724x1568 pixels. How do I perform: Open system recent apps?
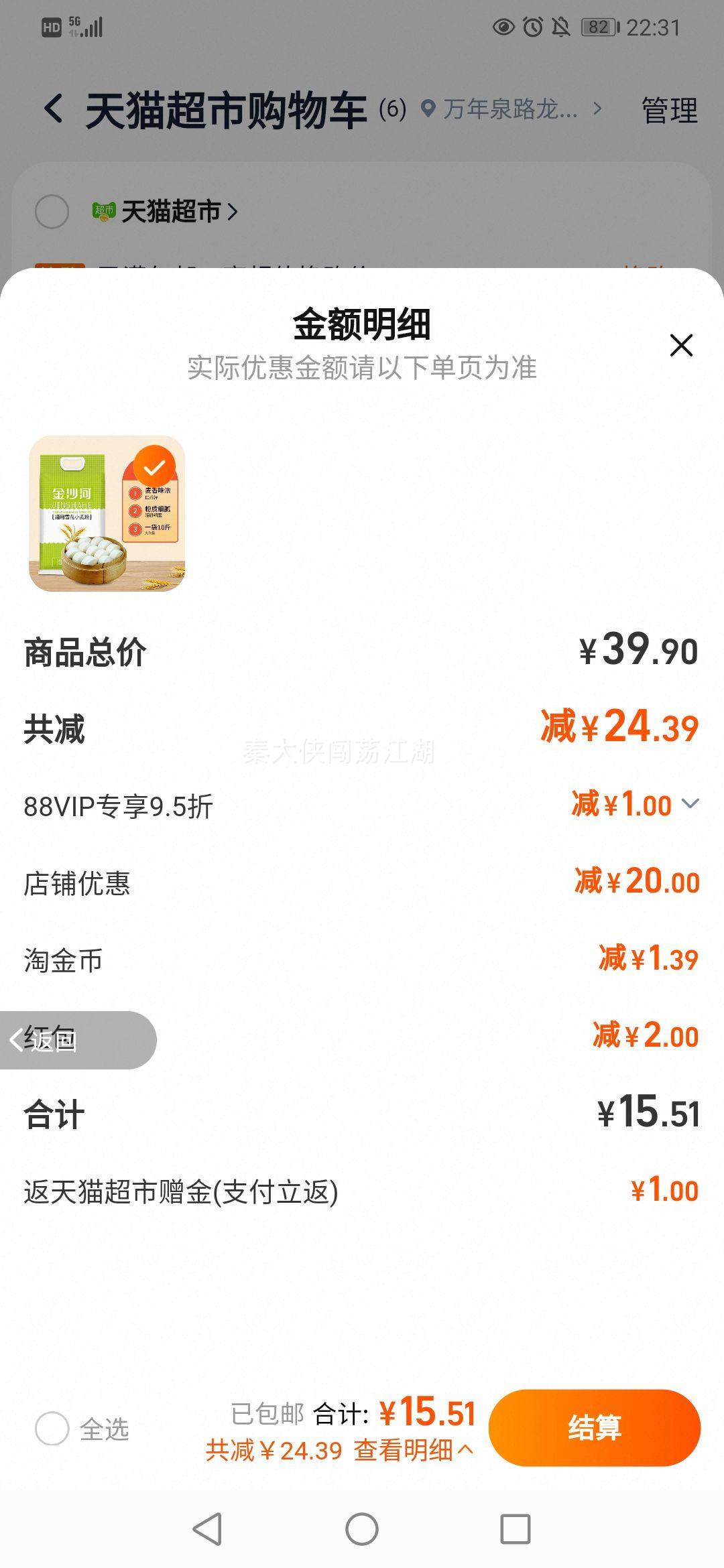click(515, 1530)
